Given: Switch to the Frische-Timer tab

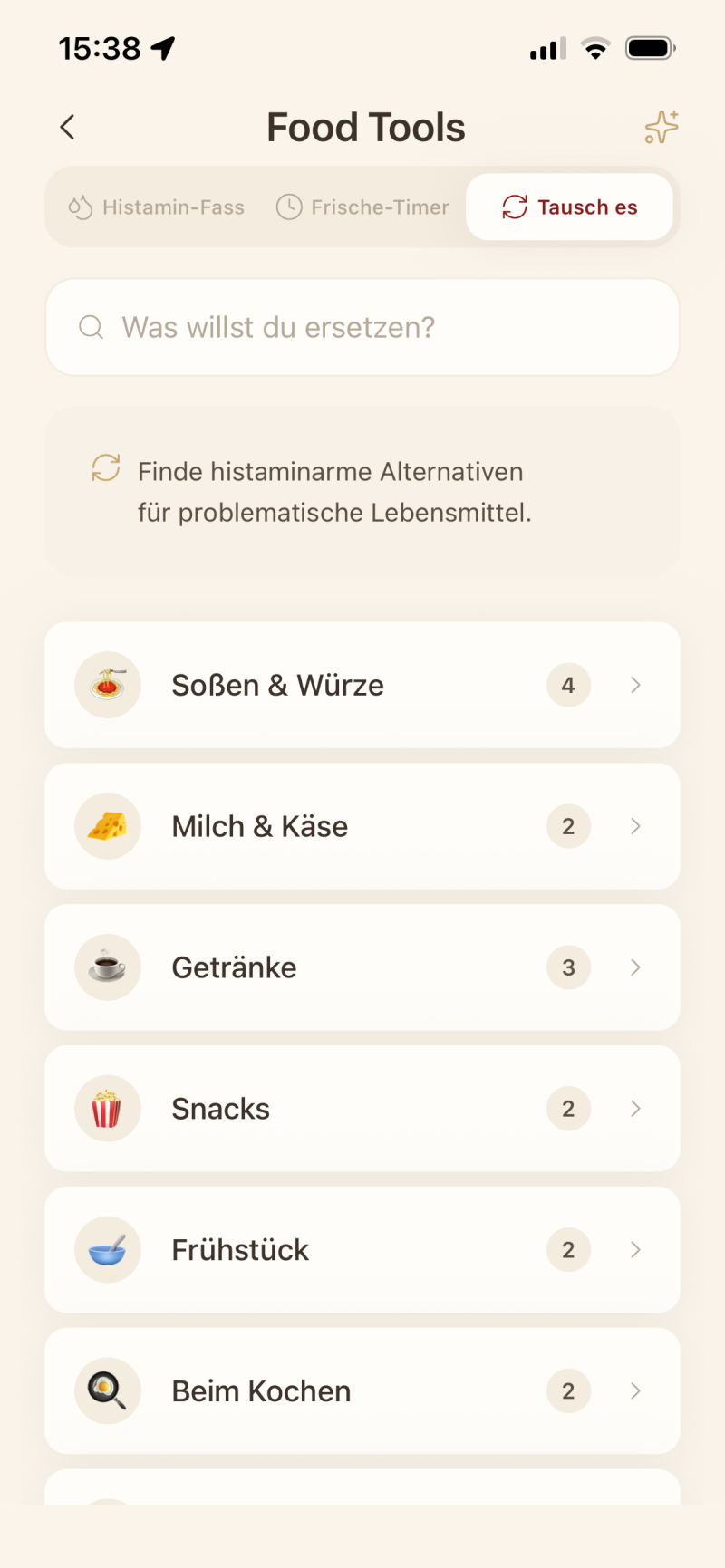Looking at the screenshot, I should point(362,207).
